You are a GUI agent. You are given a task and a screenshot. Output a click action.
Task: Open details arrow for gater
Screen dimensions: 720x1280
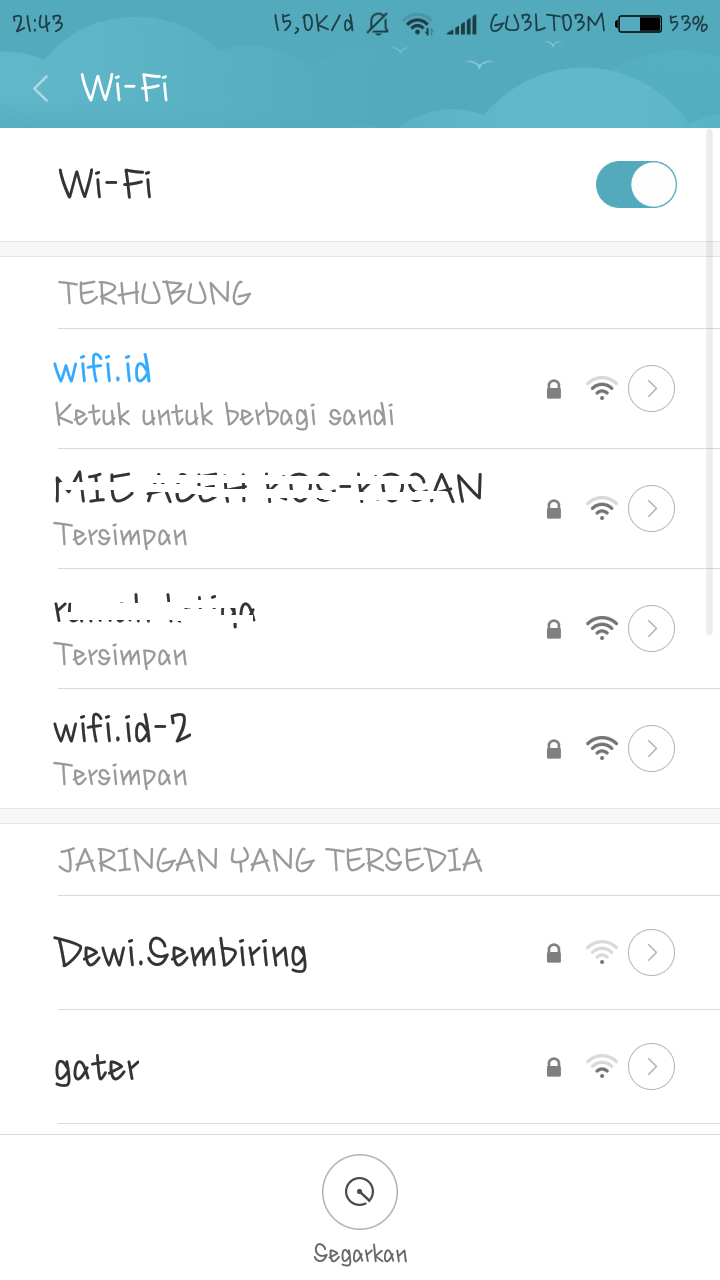pyautogui.click(x=651, y=1068)
